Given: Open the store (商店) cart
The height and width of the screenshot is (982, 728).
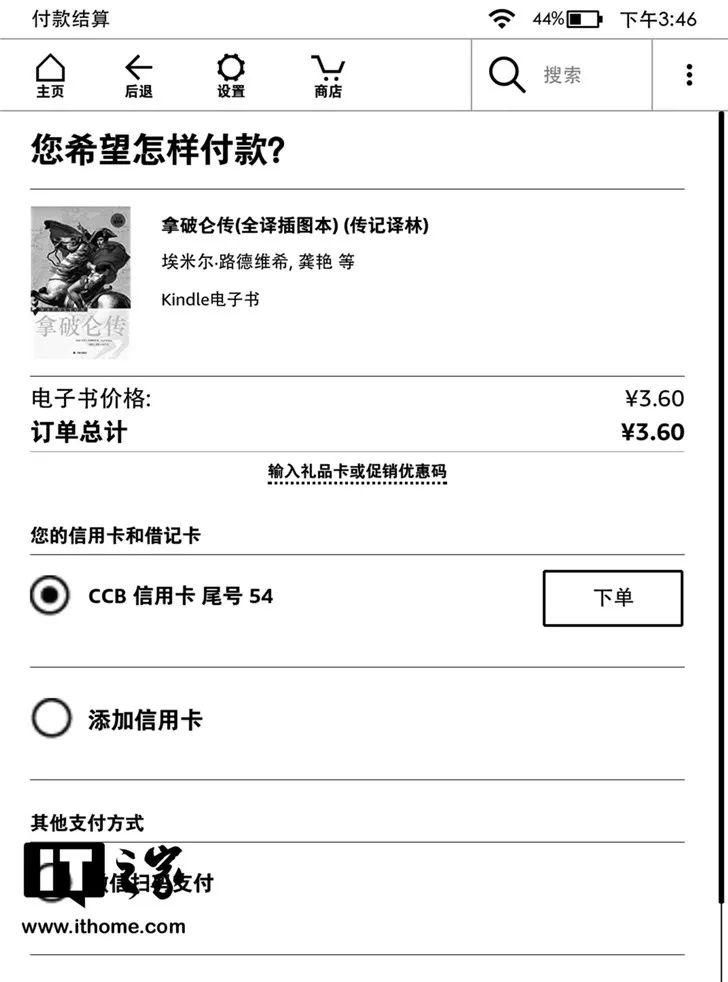Looking at the screenshot, I should (x=328, y=76).
